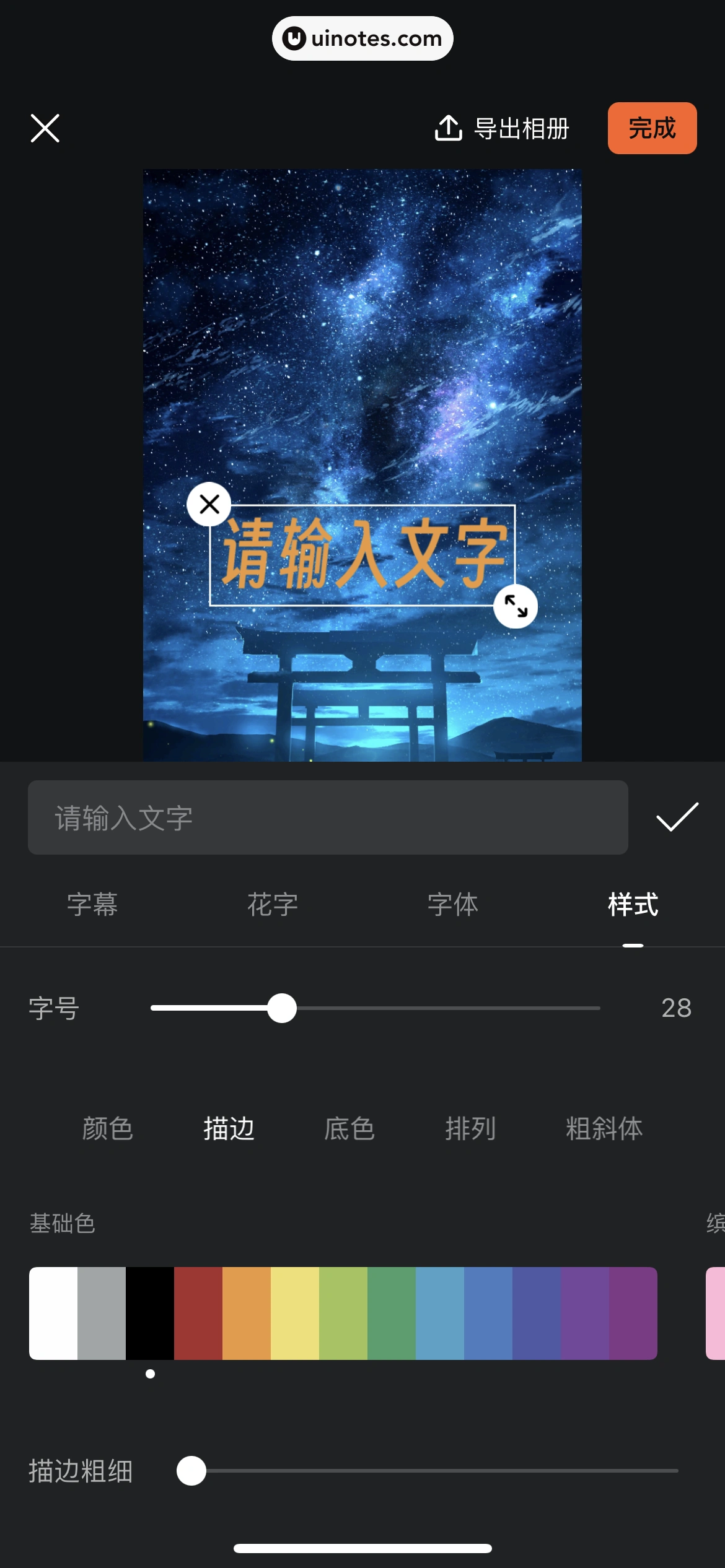Select the 底色 style option
Image resolution: width=725 pixels, height=1568 pixels.
click(349, 1128)
